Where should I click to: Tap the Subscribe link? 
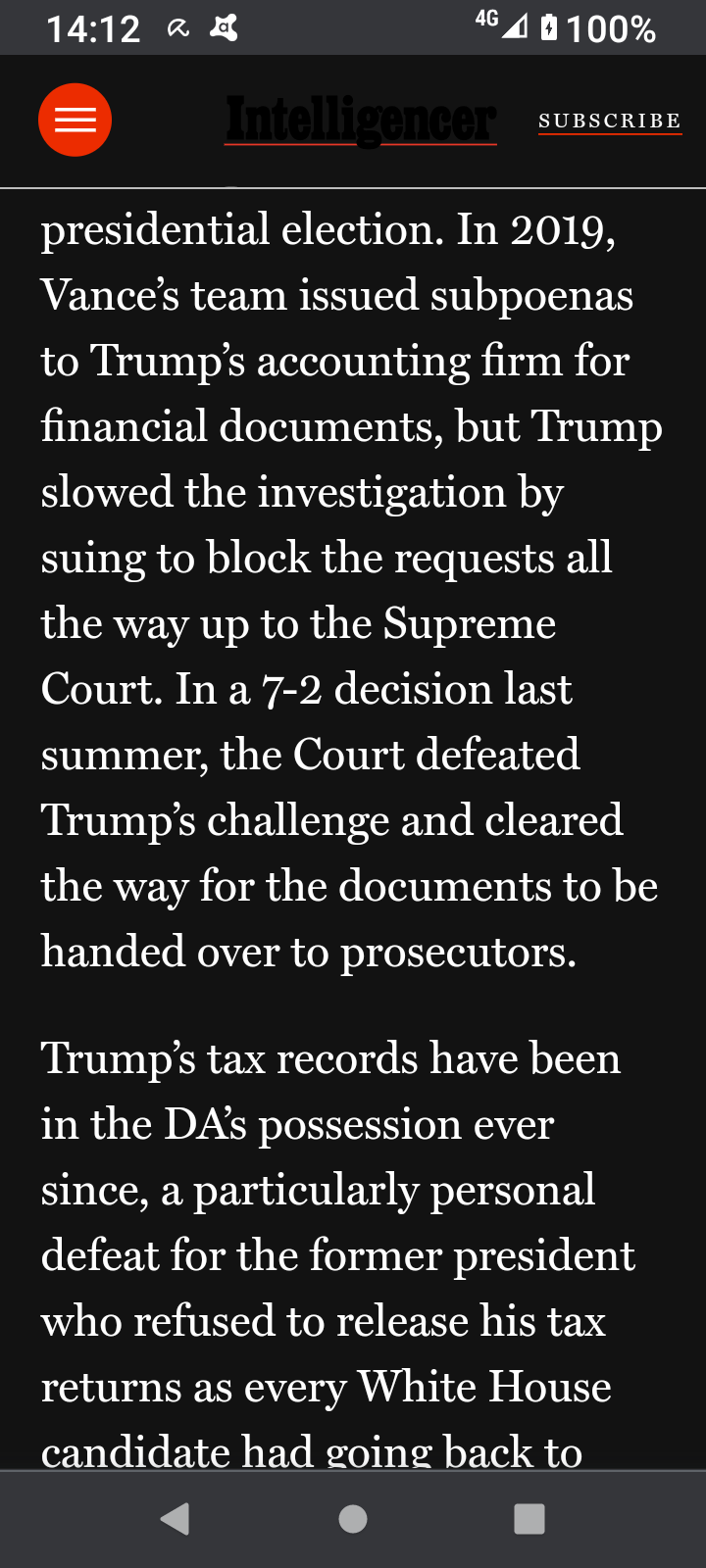(610, 121)
